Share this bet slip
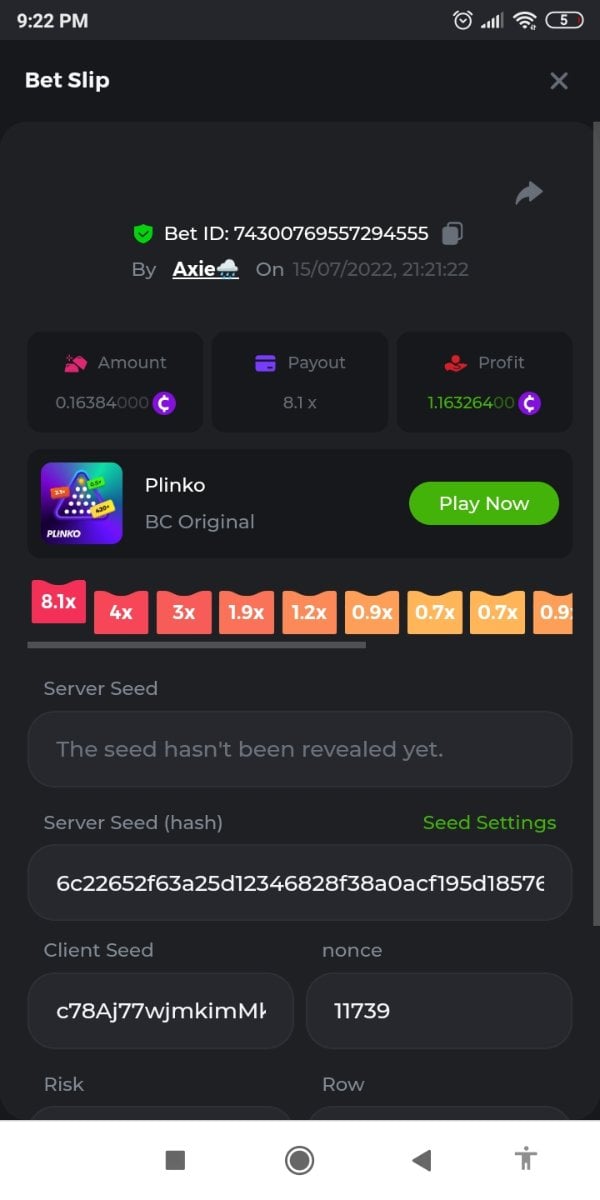600x1200 pixels. [529, 193]
